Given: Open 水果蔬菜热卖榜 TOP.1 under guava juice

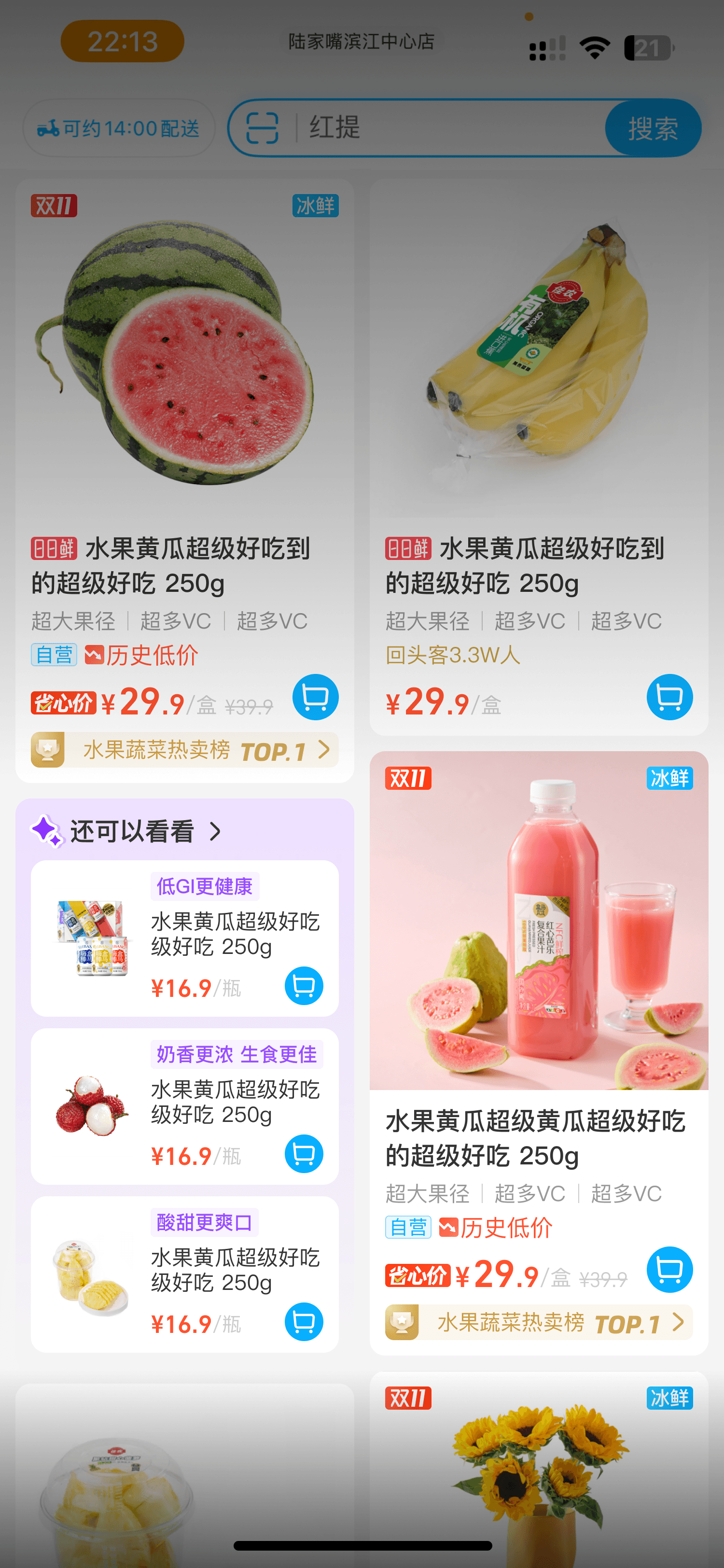Looking at the screenshot, I should click(539, 1323).
